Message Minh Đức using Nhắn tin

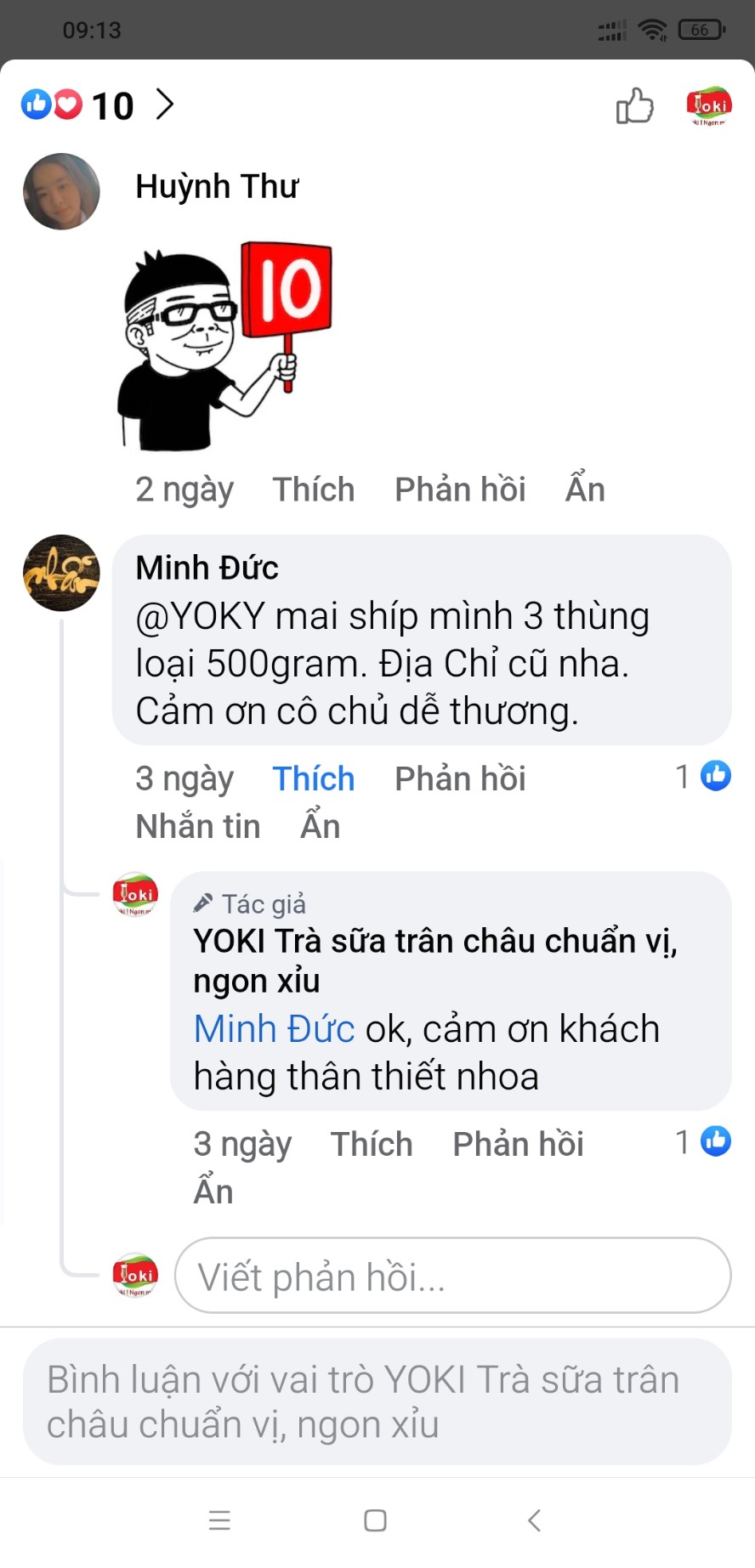(x=198, y=826)
